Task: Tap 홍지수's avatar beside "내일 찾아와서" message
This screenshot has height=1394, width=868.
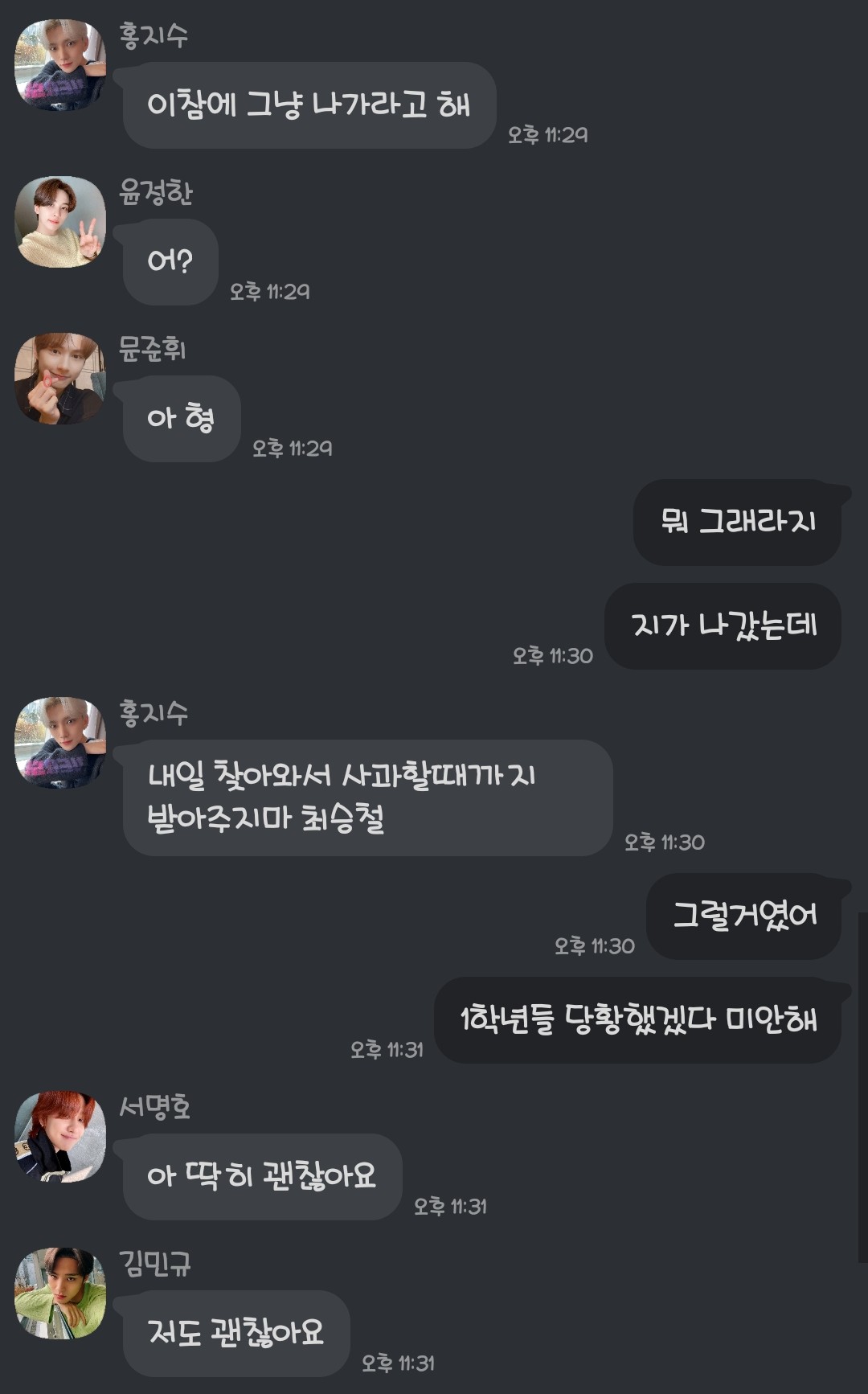Action: (60, 743)
